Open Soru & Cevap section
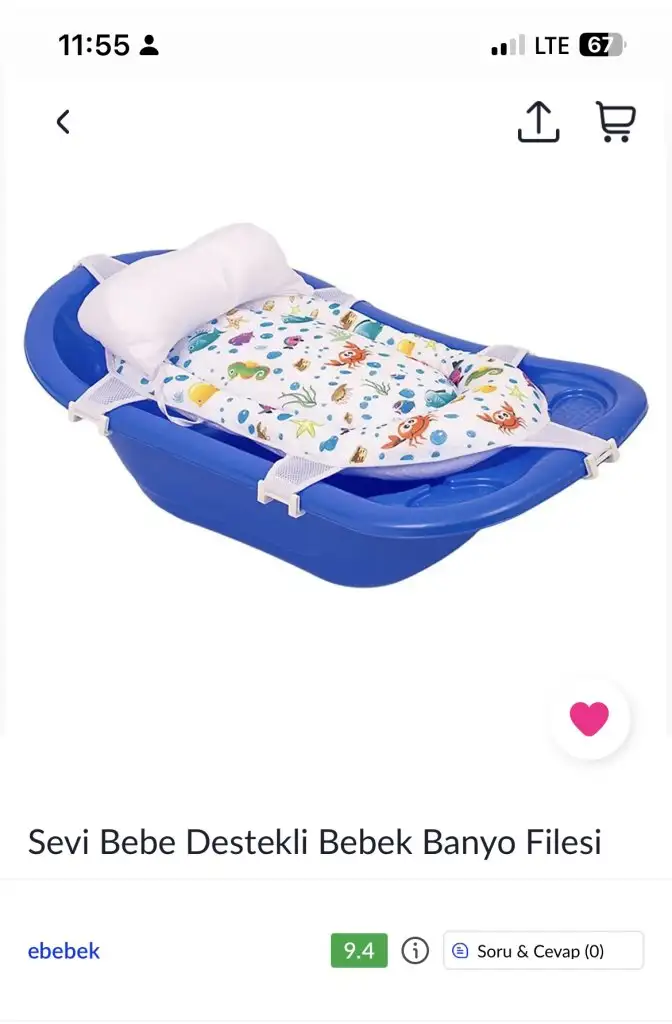 pos(543,951)
